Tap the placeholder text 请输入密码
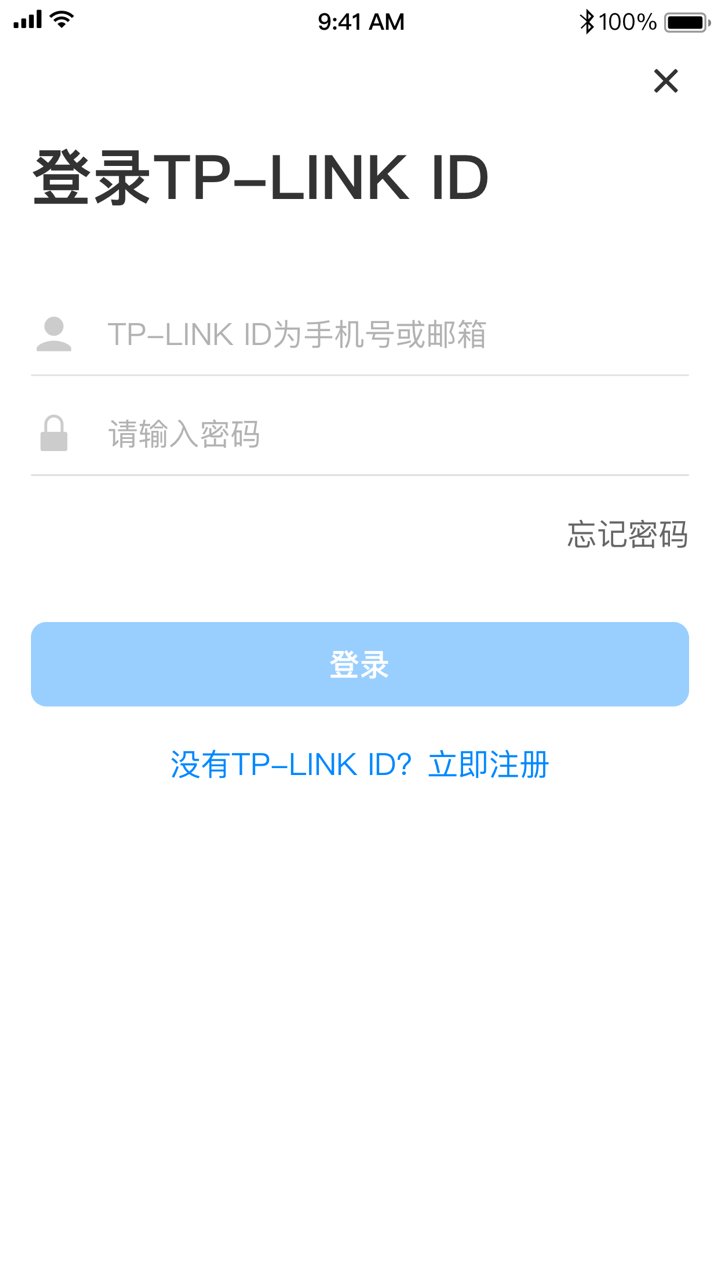The height and width of the screenshot is (1280, 720). (183, 432)
